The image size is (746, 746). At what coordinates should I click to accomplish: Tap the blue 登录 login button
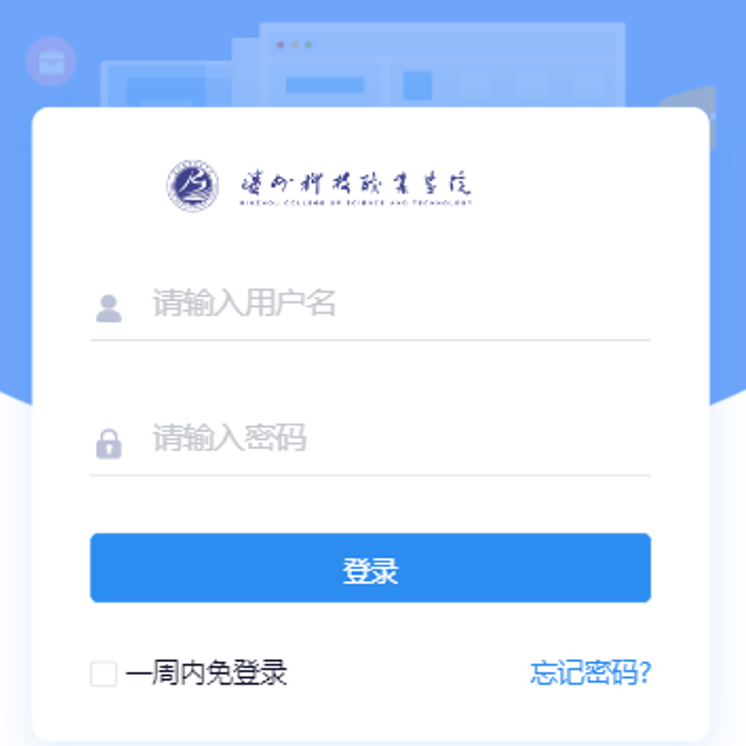(x=370, y=569)
